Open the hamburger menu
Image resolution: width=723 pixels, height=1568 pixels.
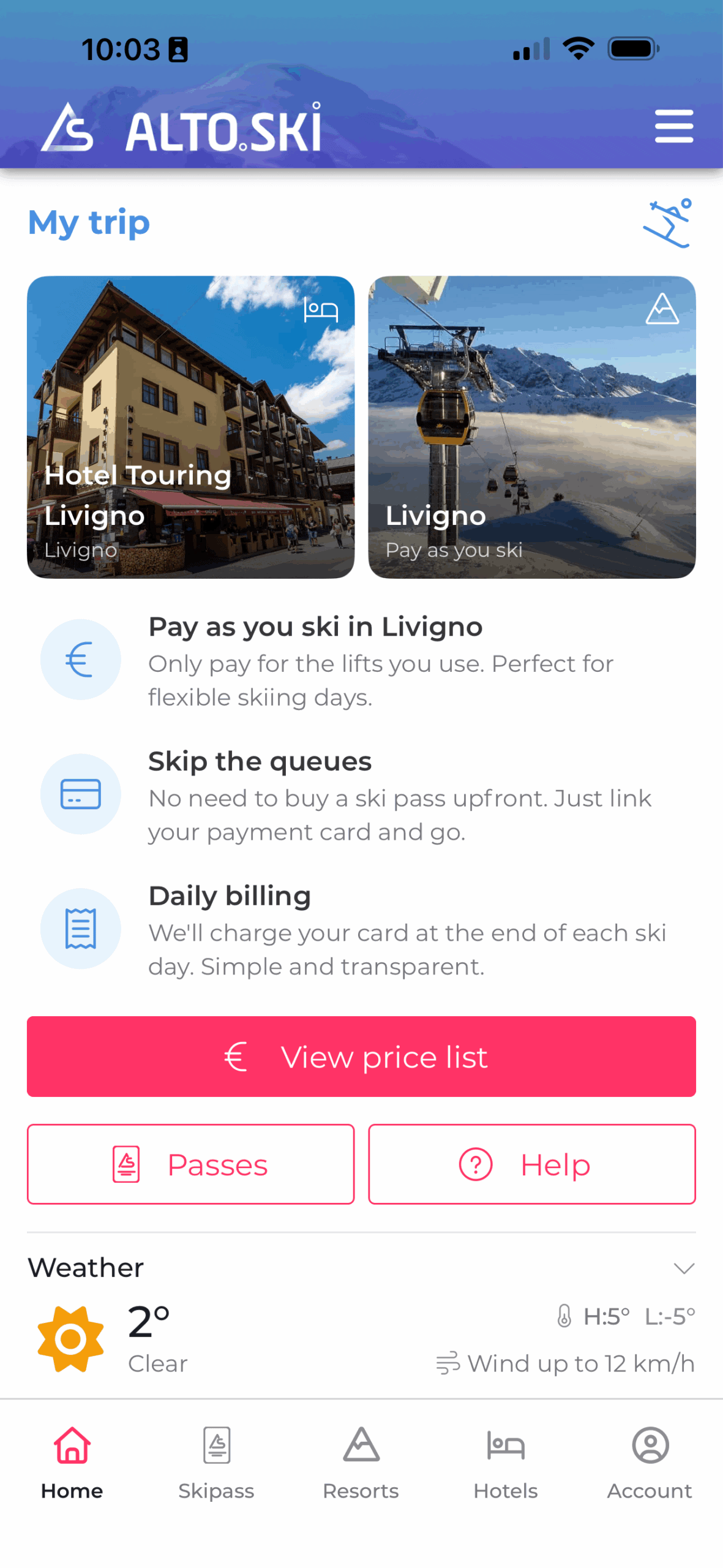(x=673, y=126)
